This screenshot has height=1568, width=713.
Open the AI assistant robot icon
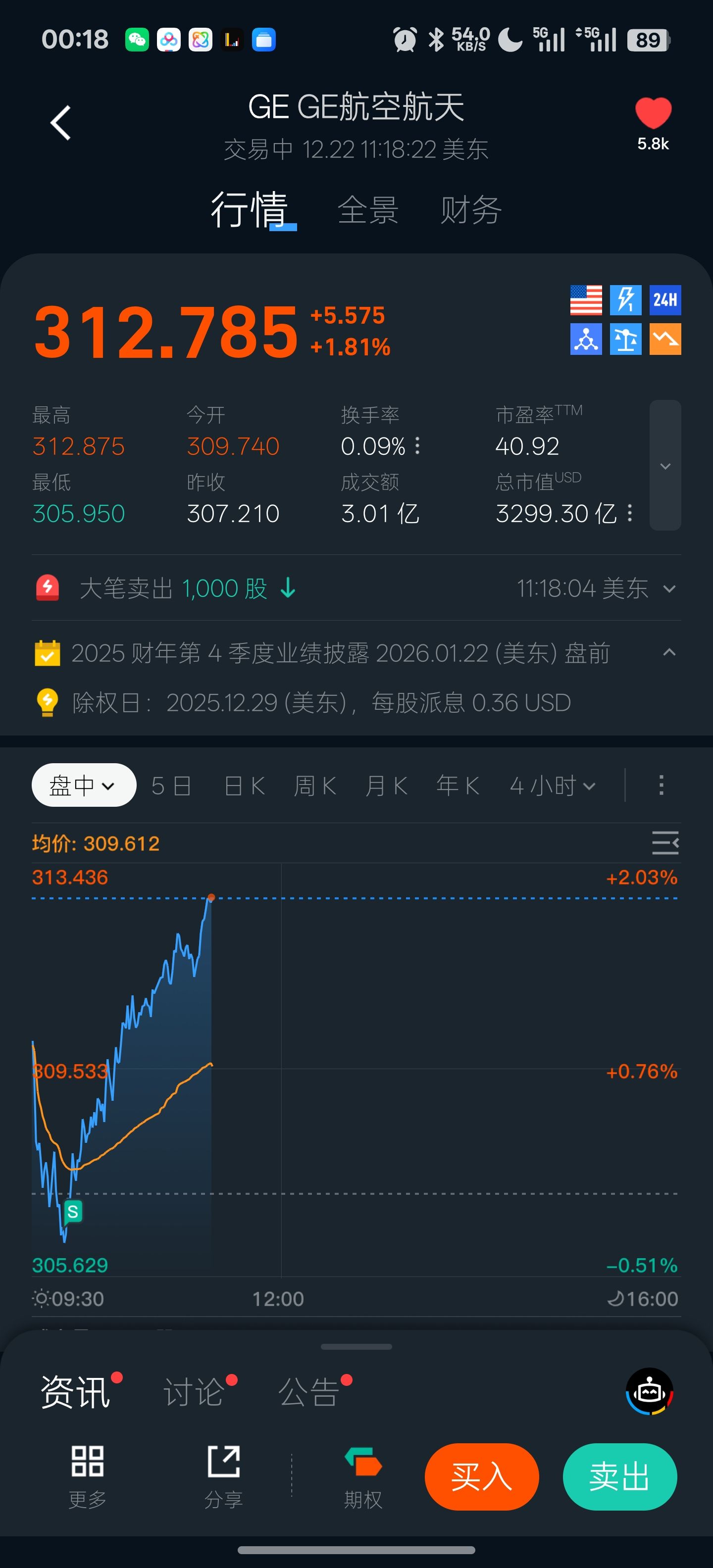[x=649, y=1392]
